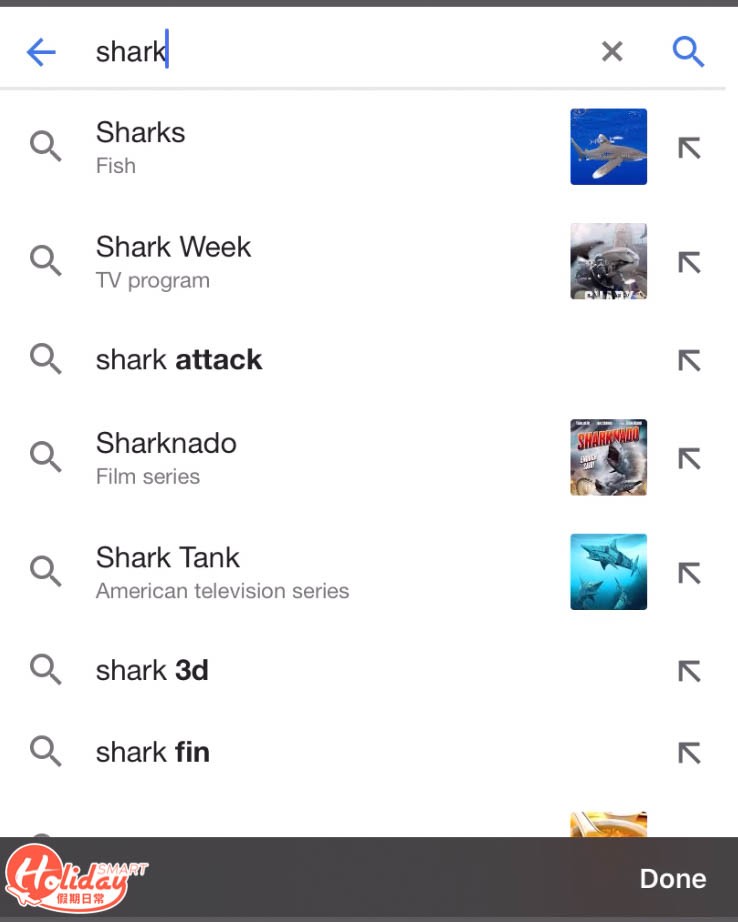Fill the search box with Sharks using its arrow
This screenshot has height=922, width=738.
click(x=689, y=148)
